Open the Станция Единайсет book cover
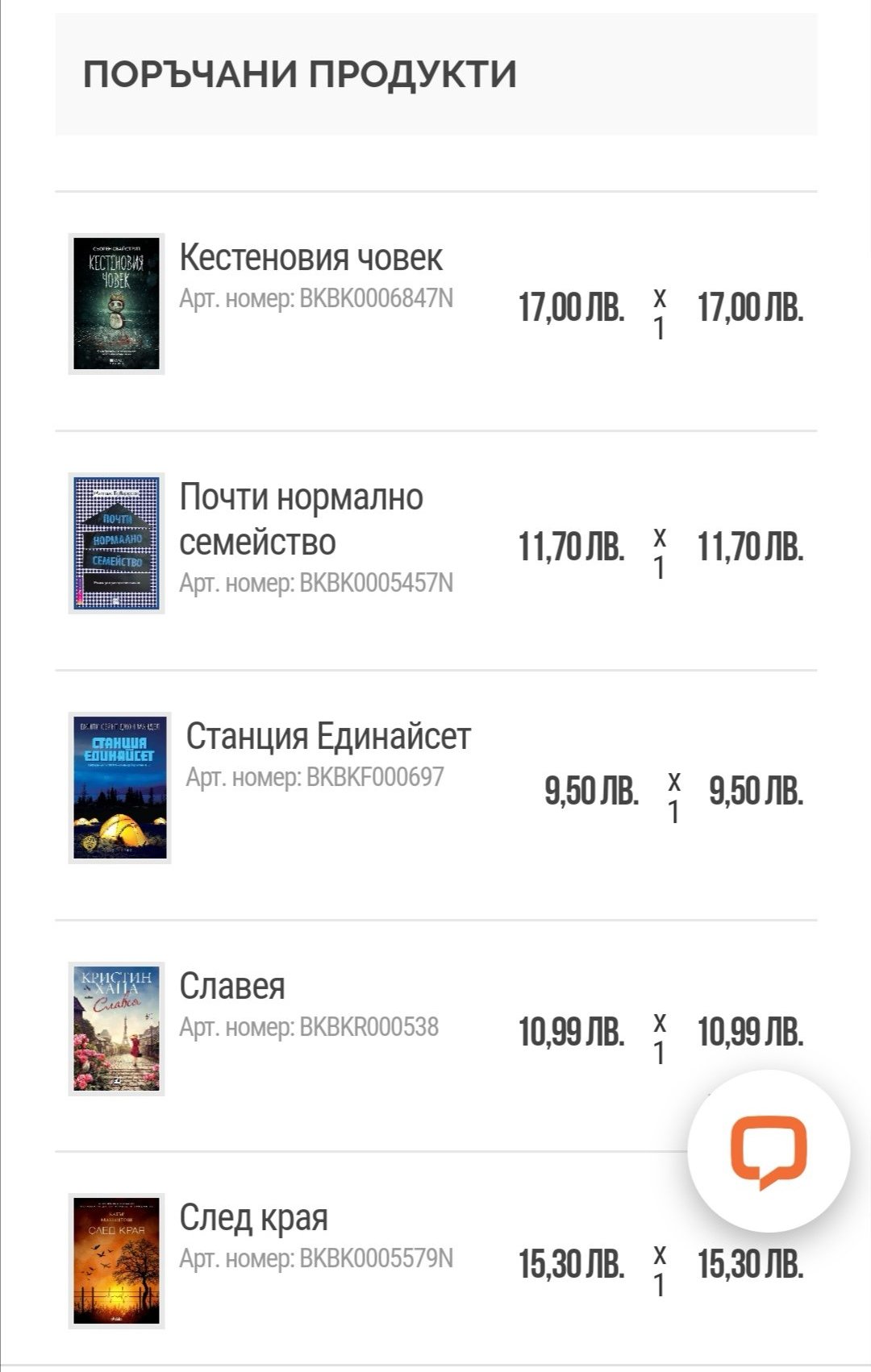 click(x=119, y=788)
